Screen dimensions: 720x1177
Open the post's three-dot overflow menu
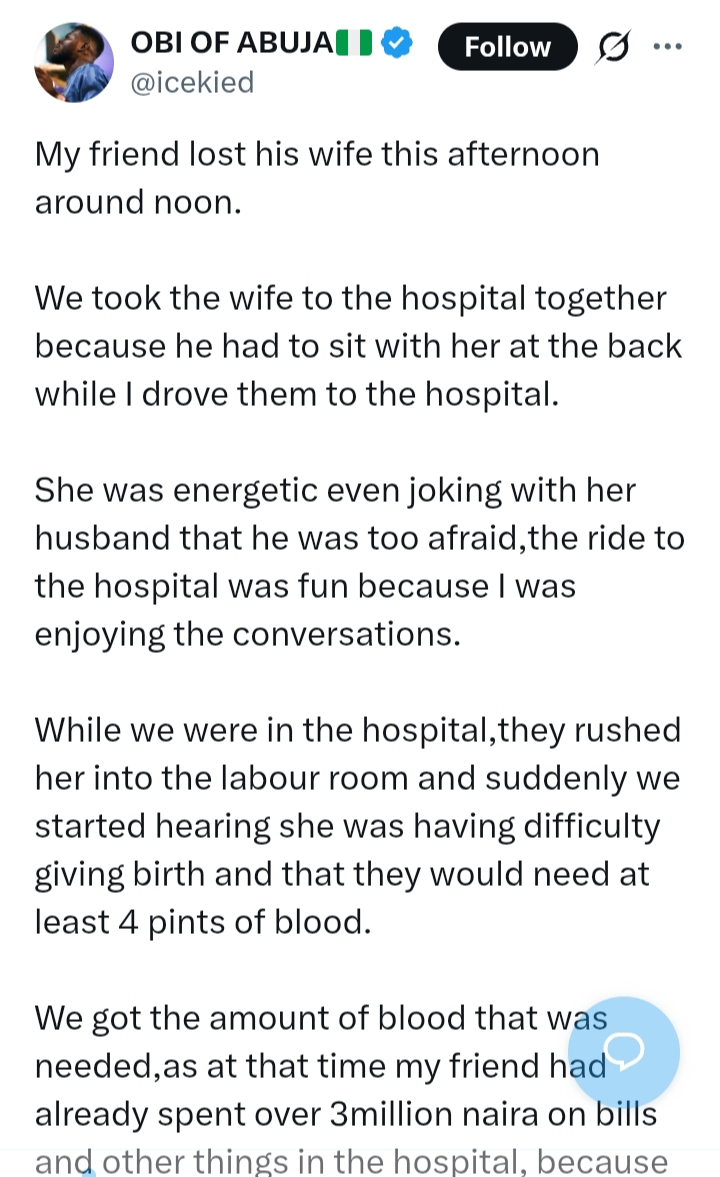coord(666,46)
